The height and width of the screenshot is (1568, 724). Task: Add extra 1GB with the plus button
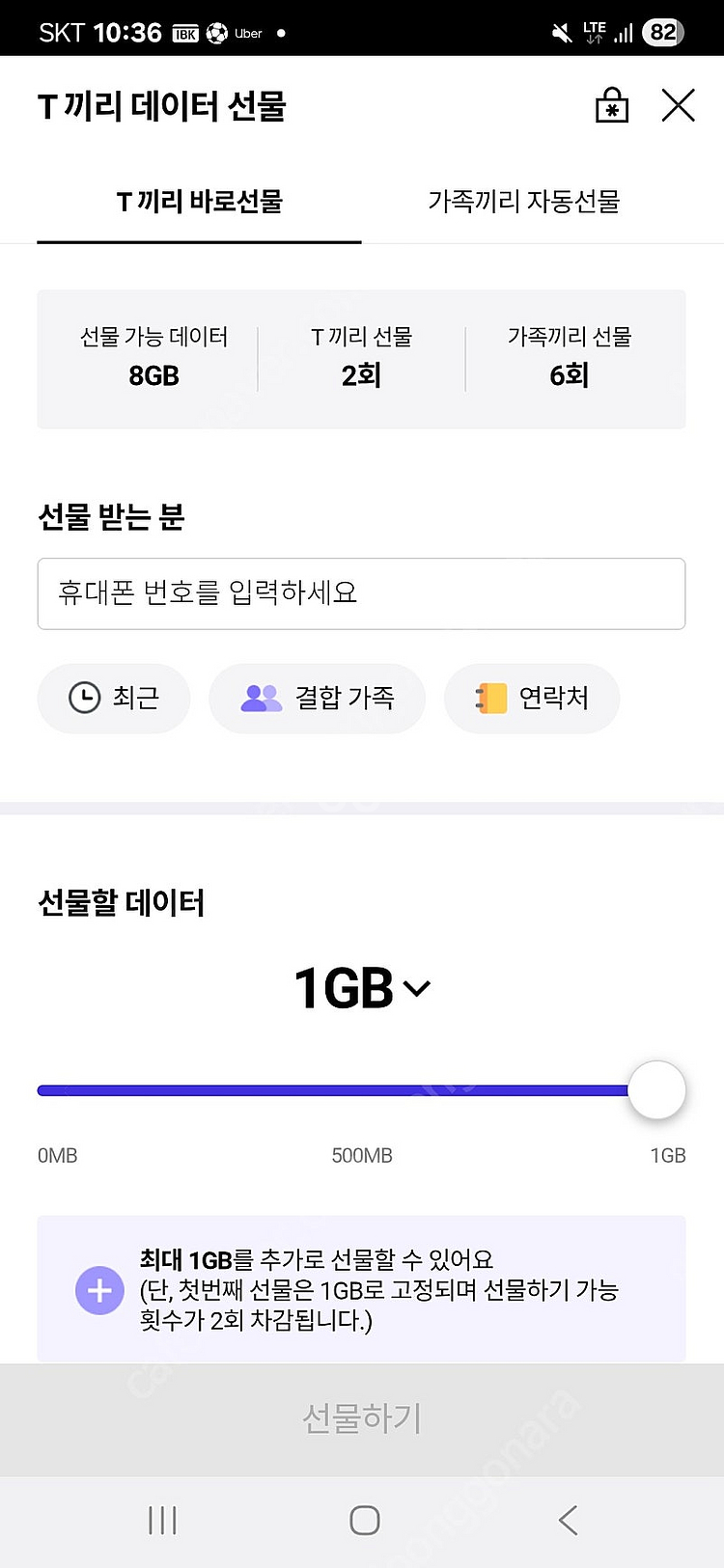(x=99, y=1290)
